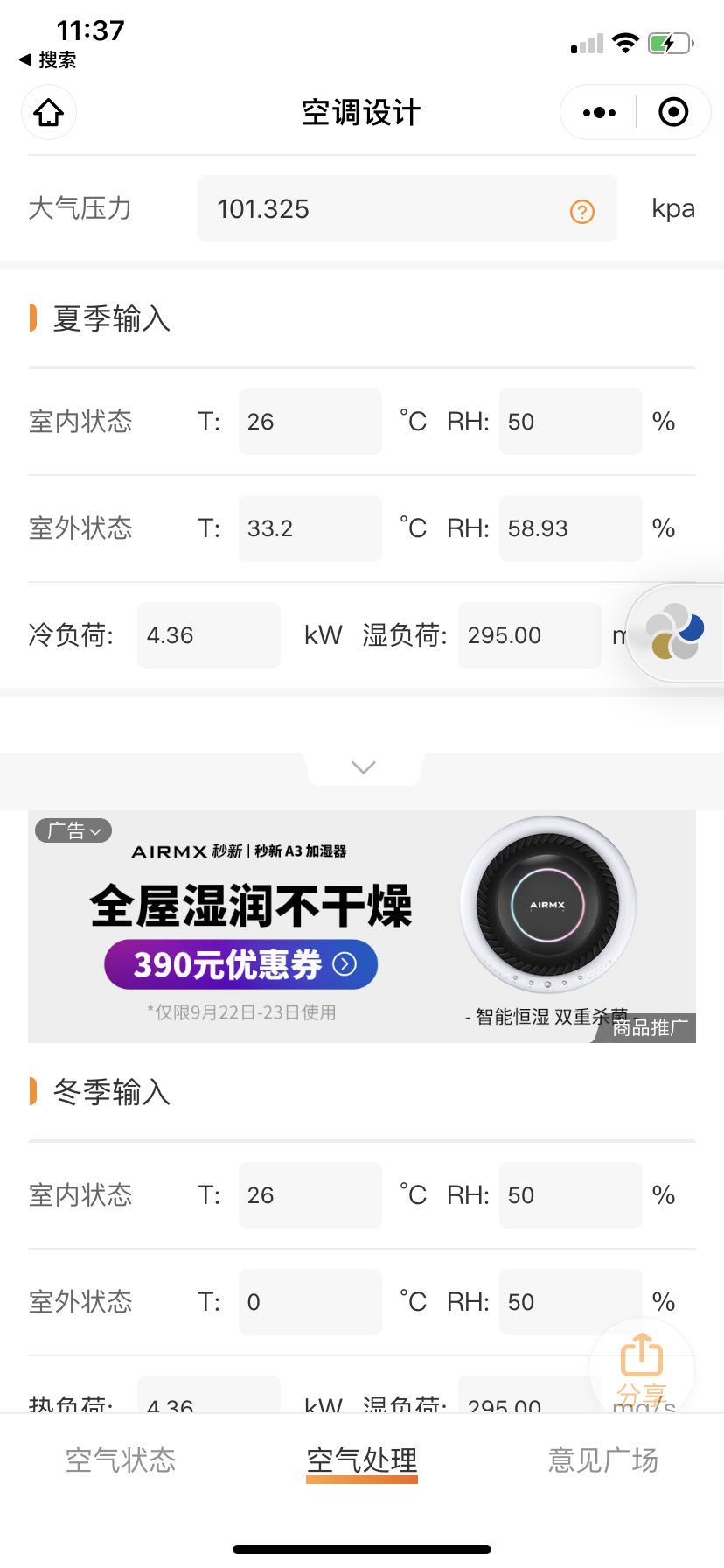Edit winter 室外状态 temperature 0 field

point(310,1302)
